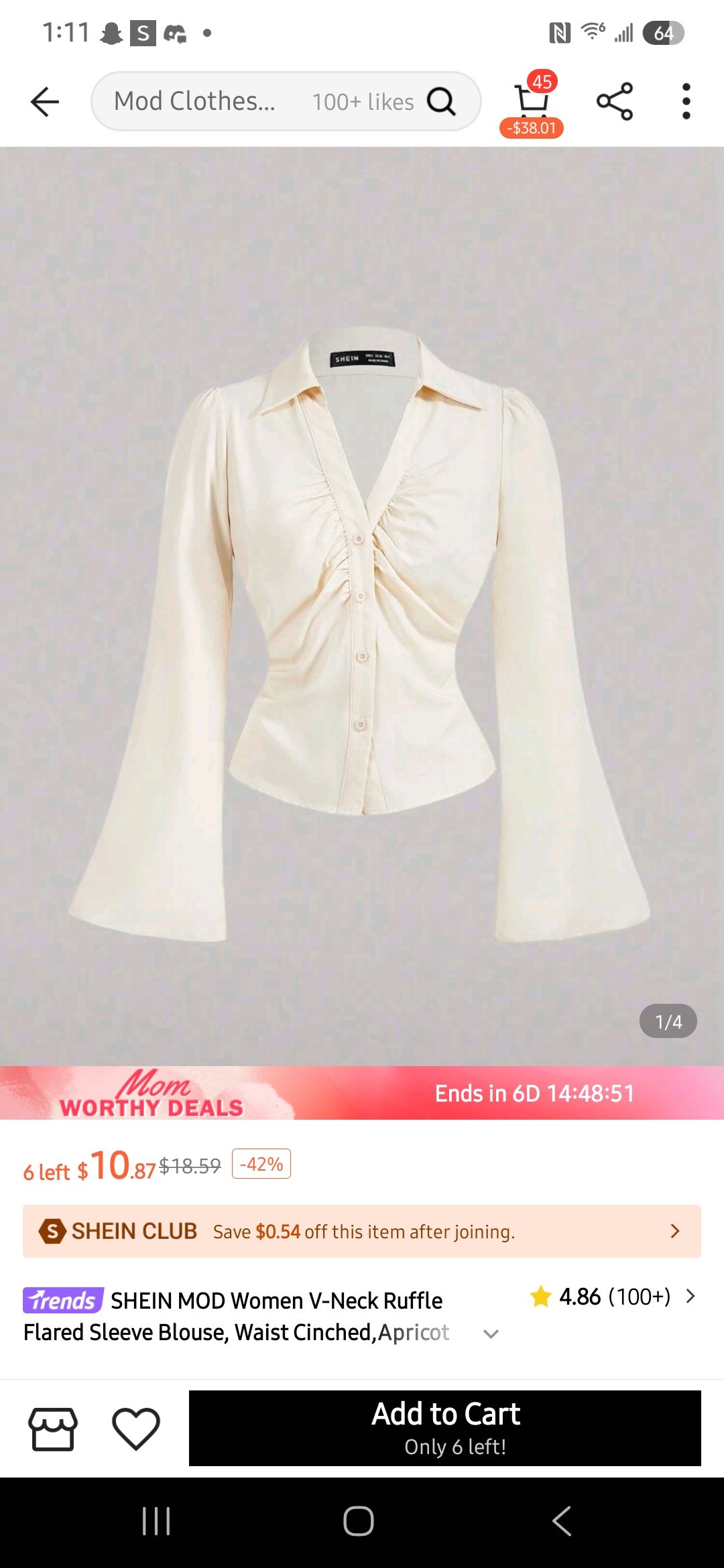Add blouse to wishlist with heart

[135, 1428]
